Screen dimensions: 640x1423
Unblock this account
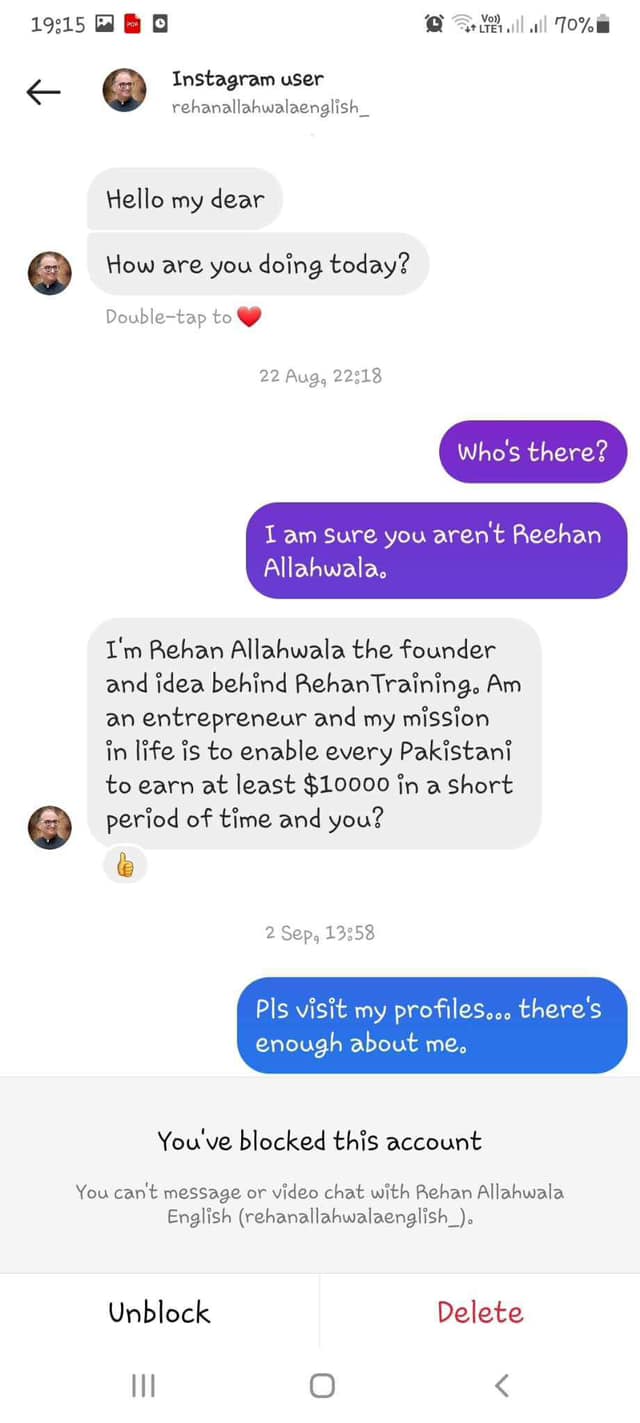point(160,1312)
